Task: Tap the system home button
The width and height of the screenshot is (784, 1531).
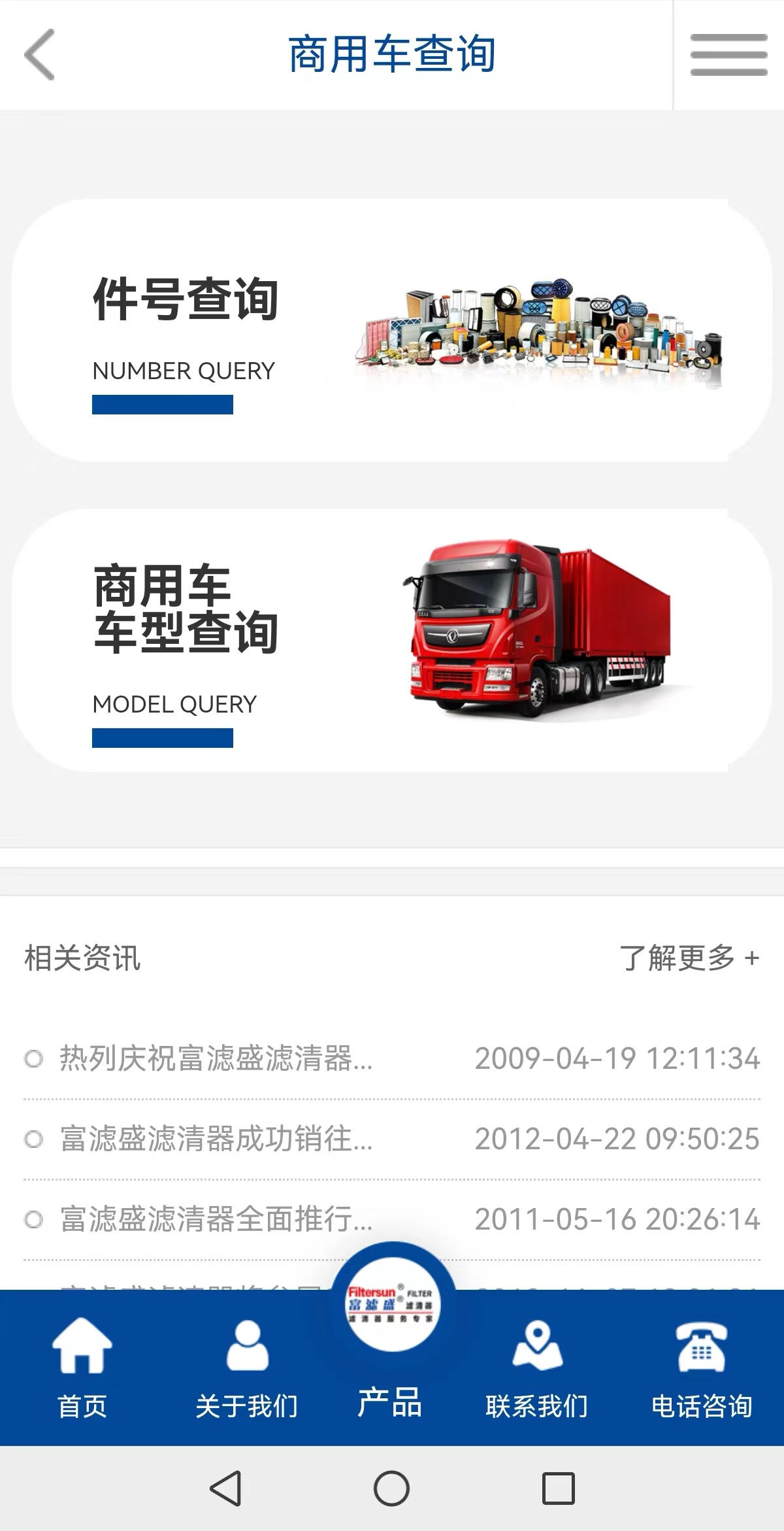Action: [x=391, y=1489]
